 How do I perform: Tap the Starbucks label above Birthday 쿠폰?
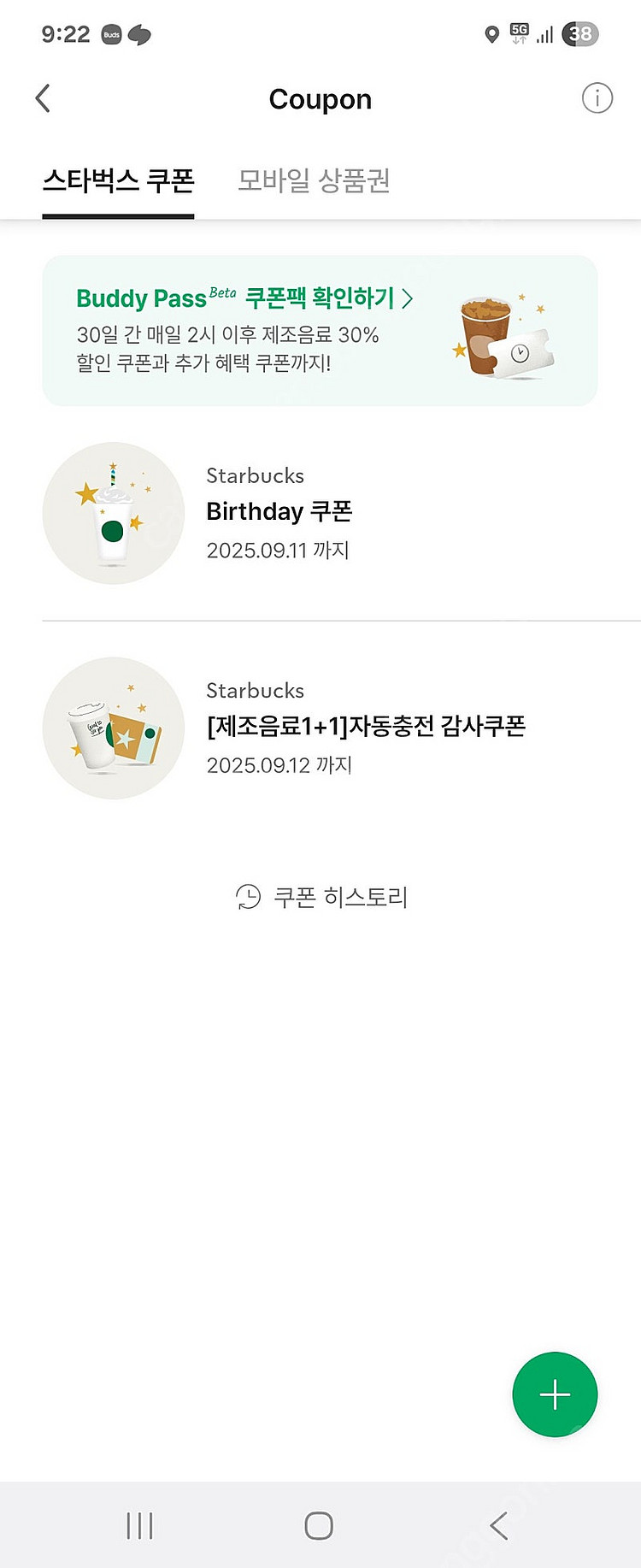tap(255, 475)
